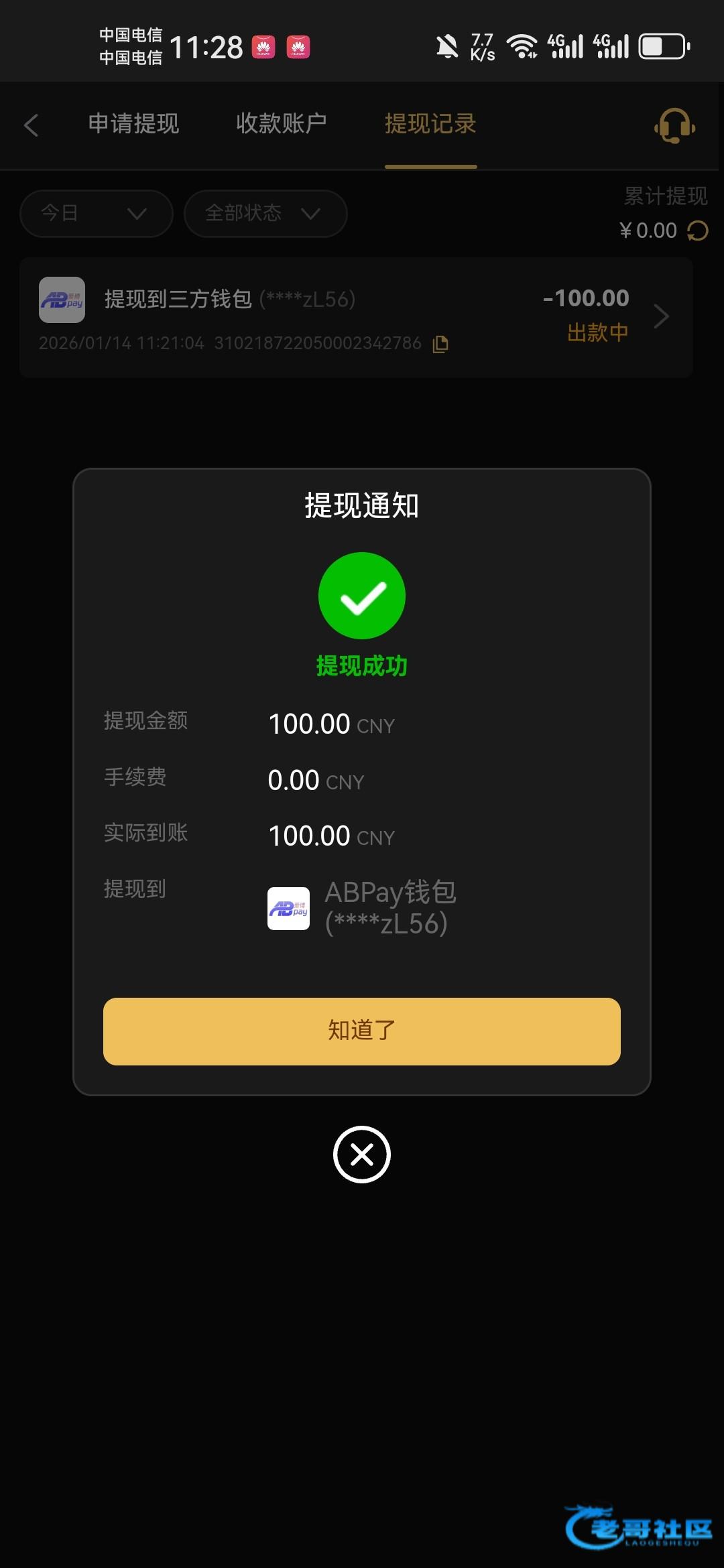
Task: Open the -100.00 withdrawal record details
Action: click(356, 318)
